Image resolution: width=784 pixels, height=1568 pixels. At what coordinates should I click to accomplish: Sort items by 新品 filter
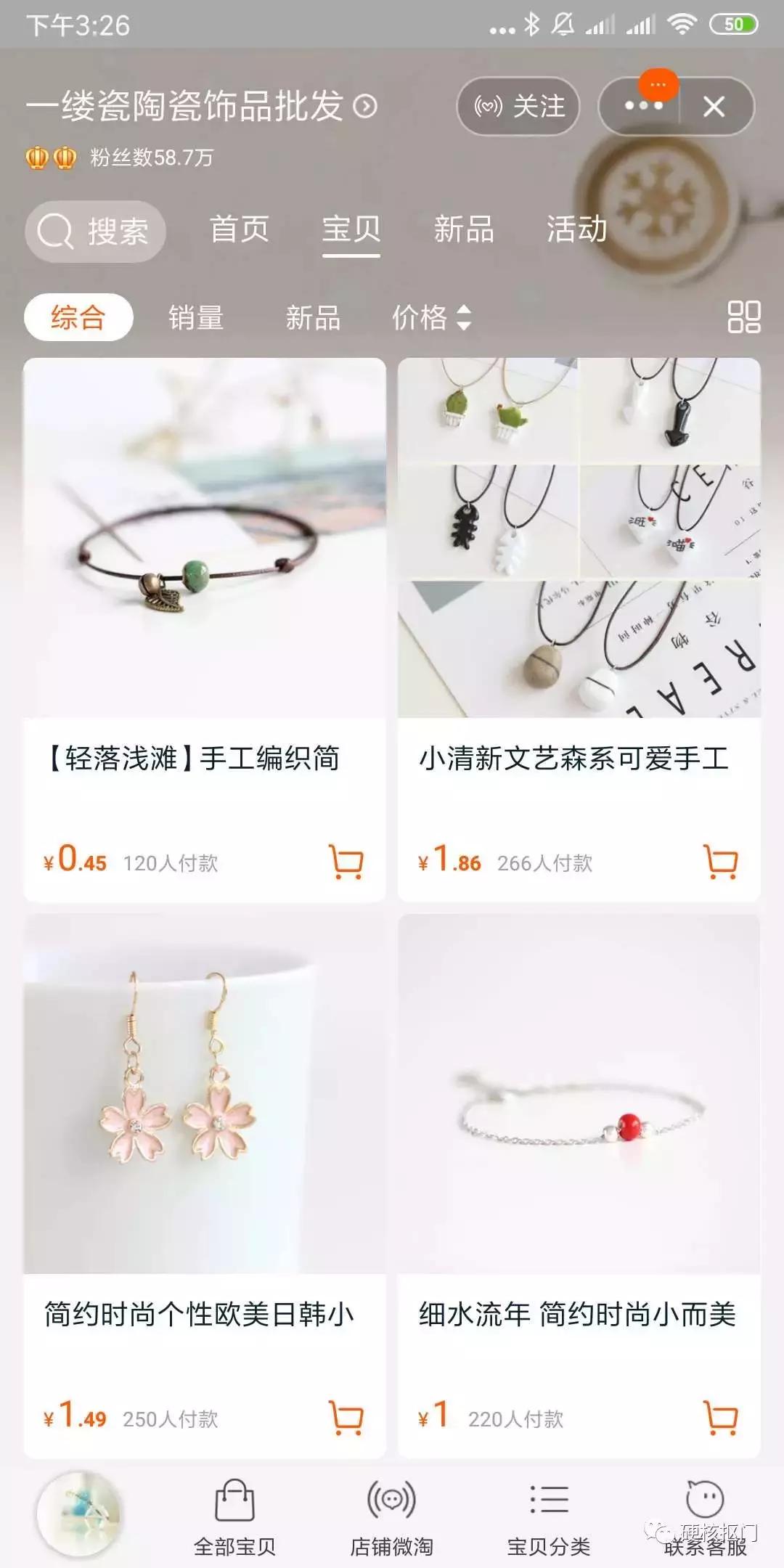tap(312, 317)
